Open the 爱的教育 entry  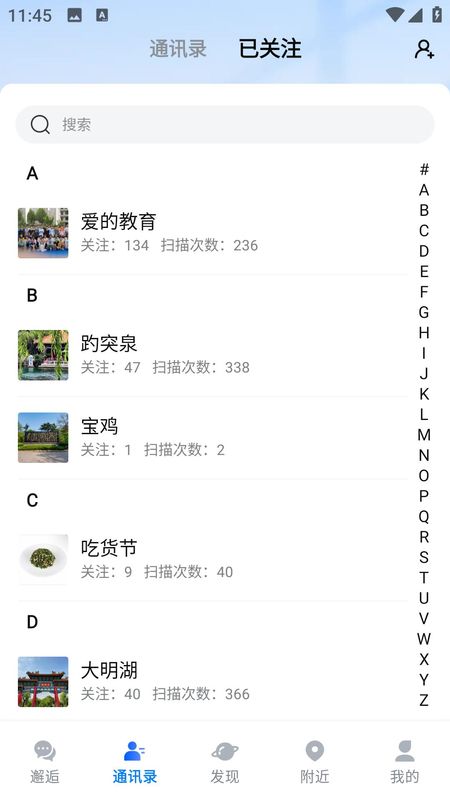click(213, 233)
